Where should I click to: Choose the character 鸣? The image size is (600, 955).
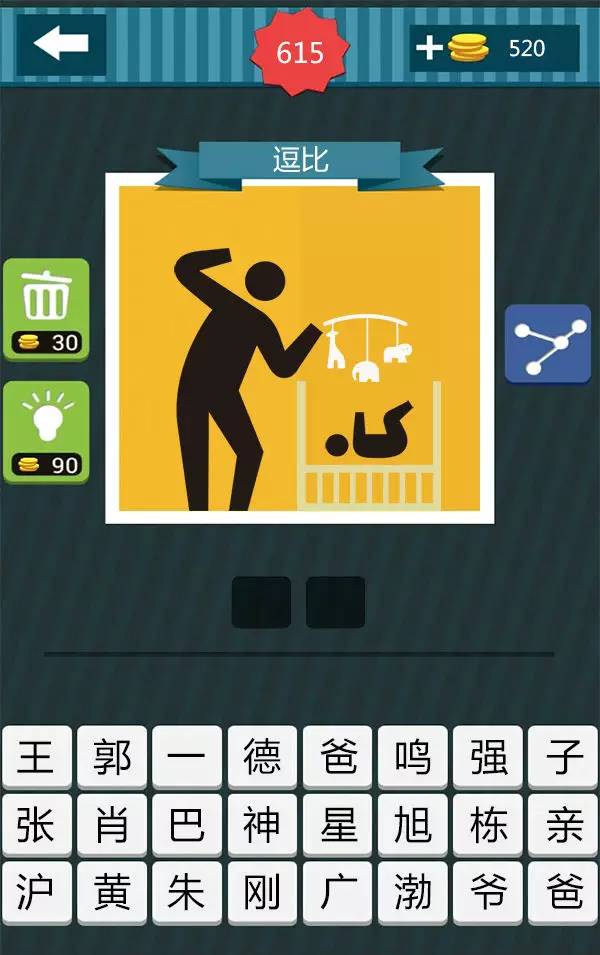coord(412,757)
